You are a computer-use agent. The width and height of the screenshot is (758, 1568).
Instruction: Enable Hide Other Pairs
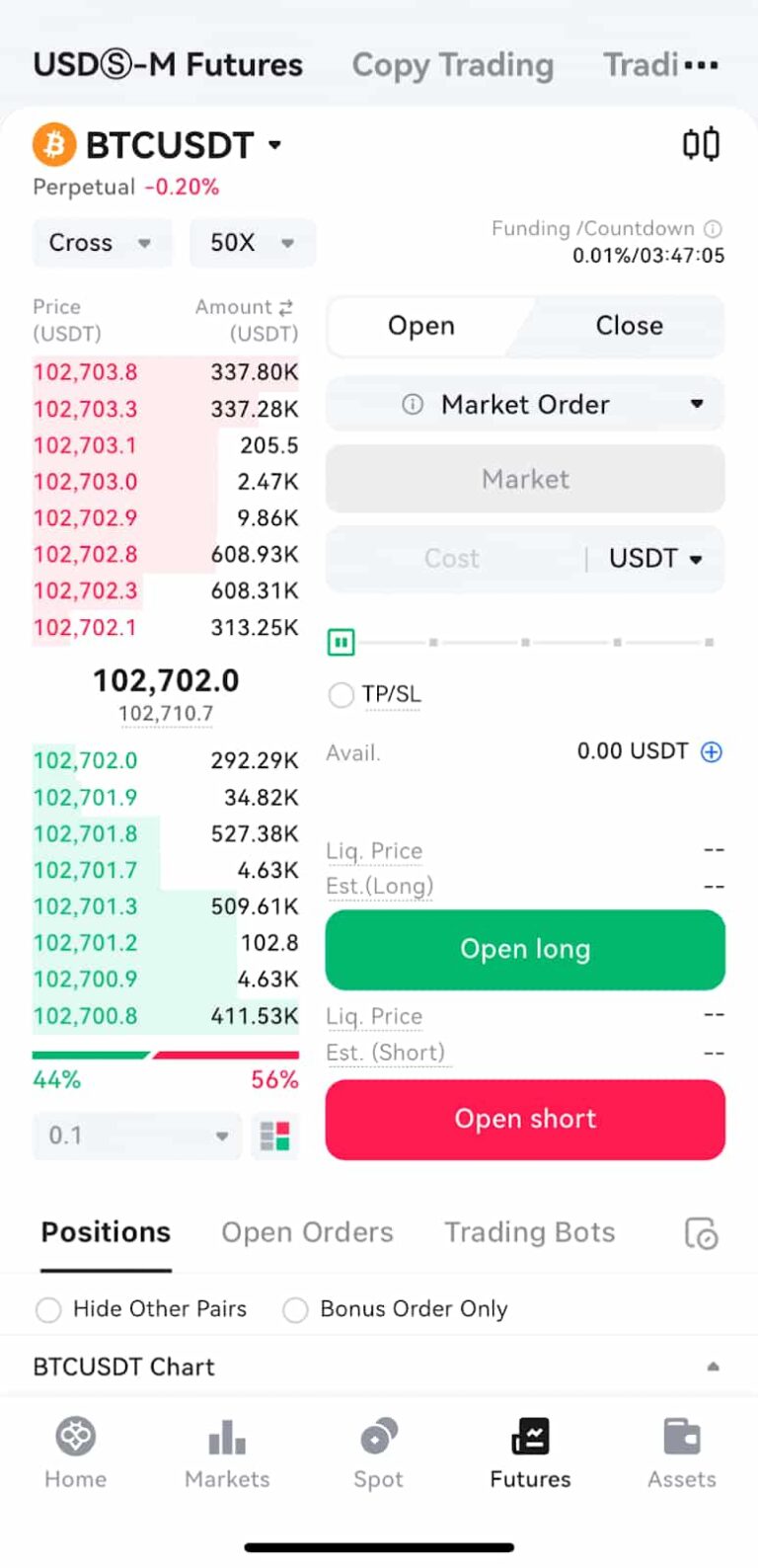click(x=48, y=1308)
